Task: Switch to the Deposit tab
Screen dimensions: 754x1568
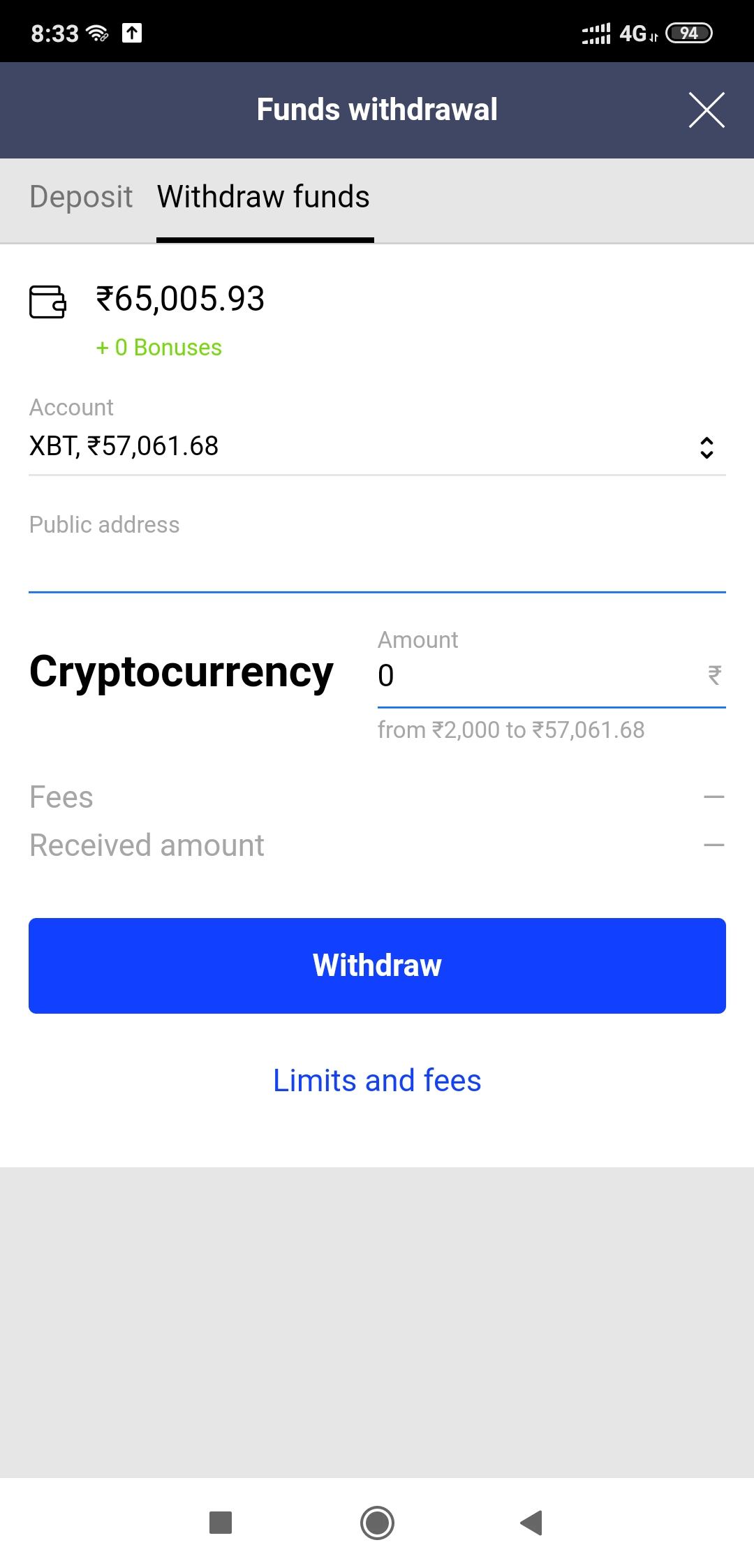Action: point(81,198)
